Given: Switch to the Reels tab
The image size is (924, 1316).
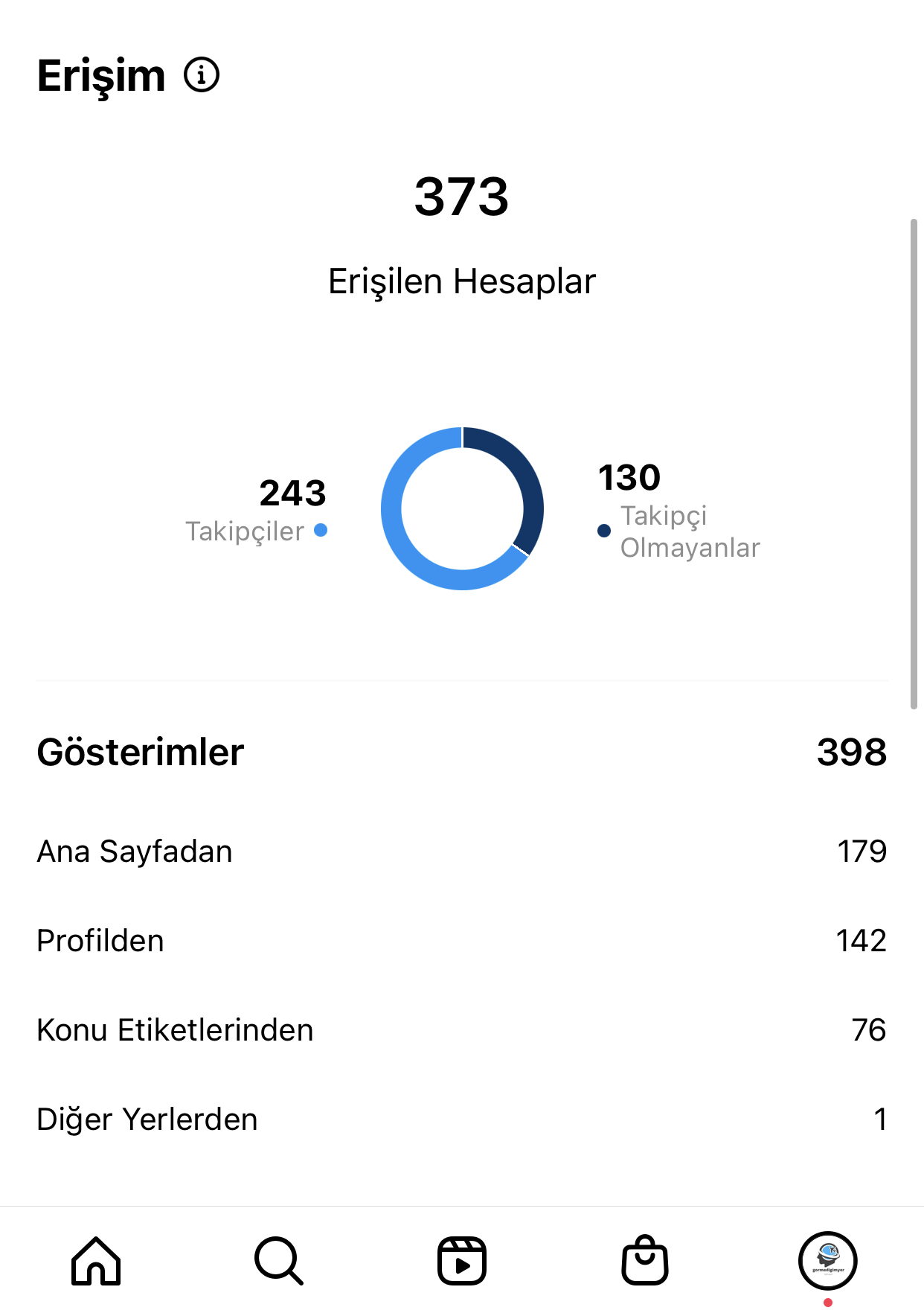Looking at the screenshot, I should (462, 1261).
